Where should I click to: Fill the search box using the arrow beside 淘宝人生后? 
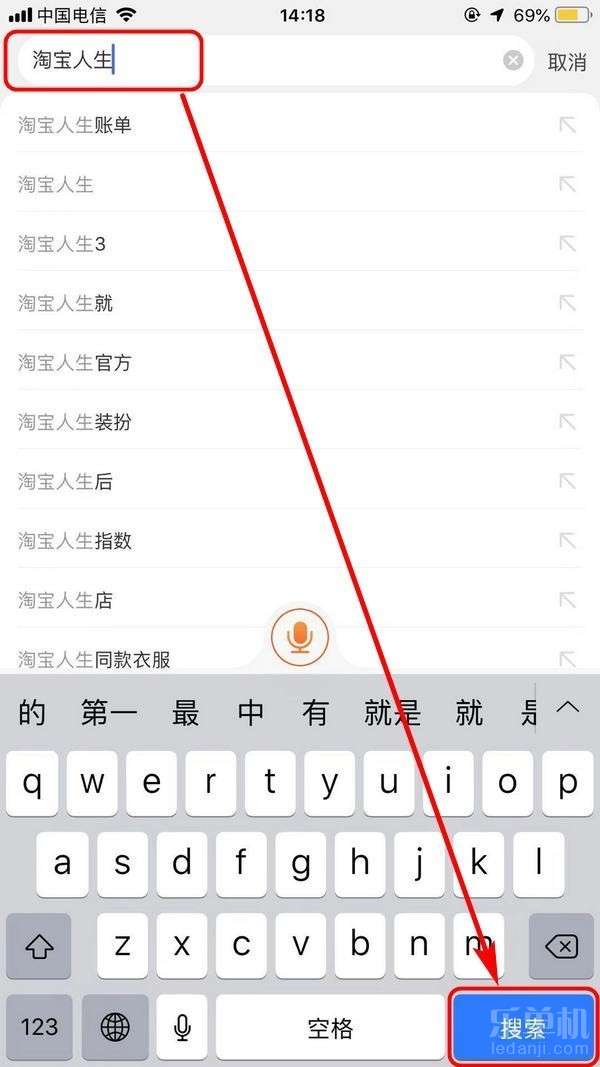tap(567, 482)
